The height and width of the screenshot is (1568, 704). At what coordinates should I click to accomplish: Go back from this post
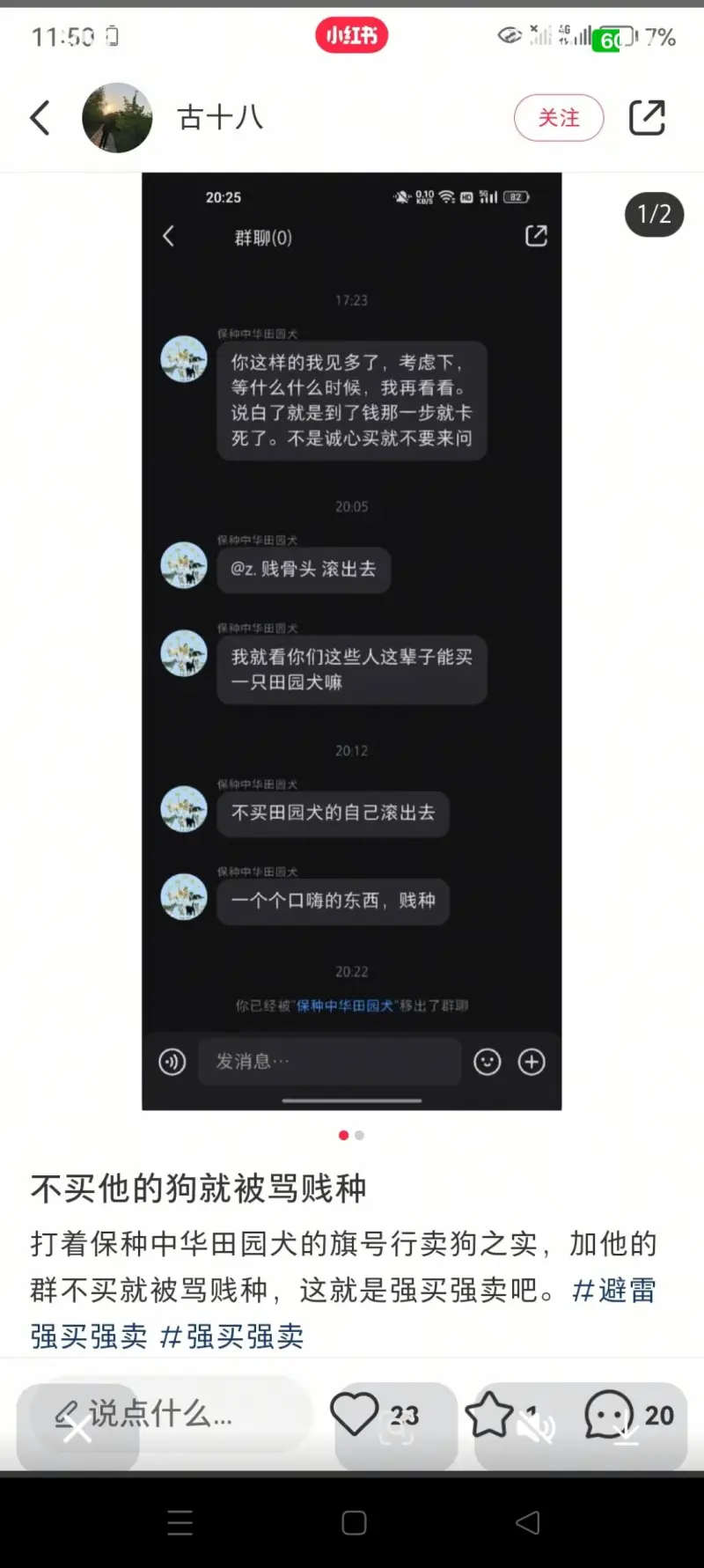[40, 117]
